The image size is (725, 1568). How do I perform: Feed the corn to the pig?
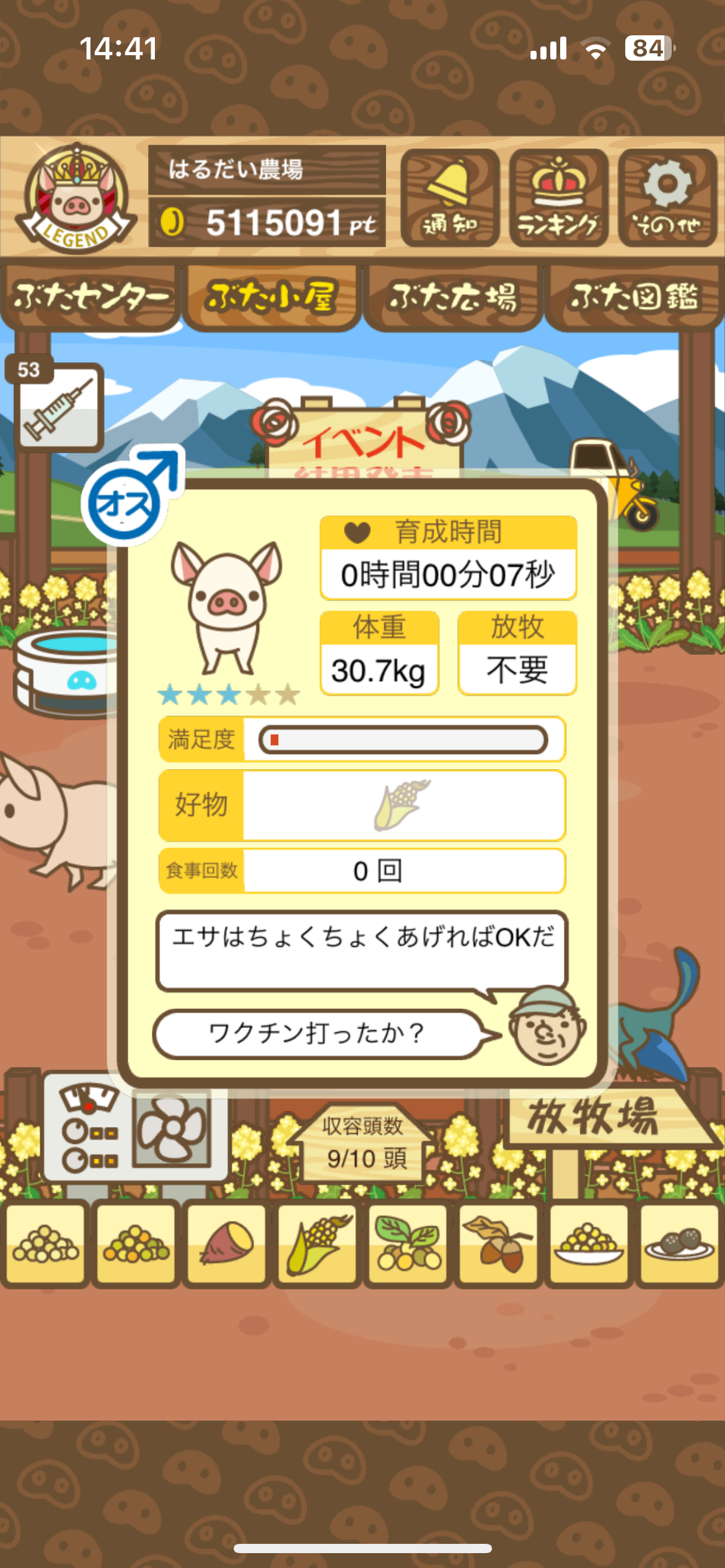point(317,1242)
